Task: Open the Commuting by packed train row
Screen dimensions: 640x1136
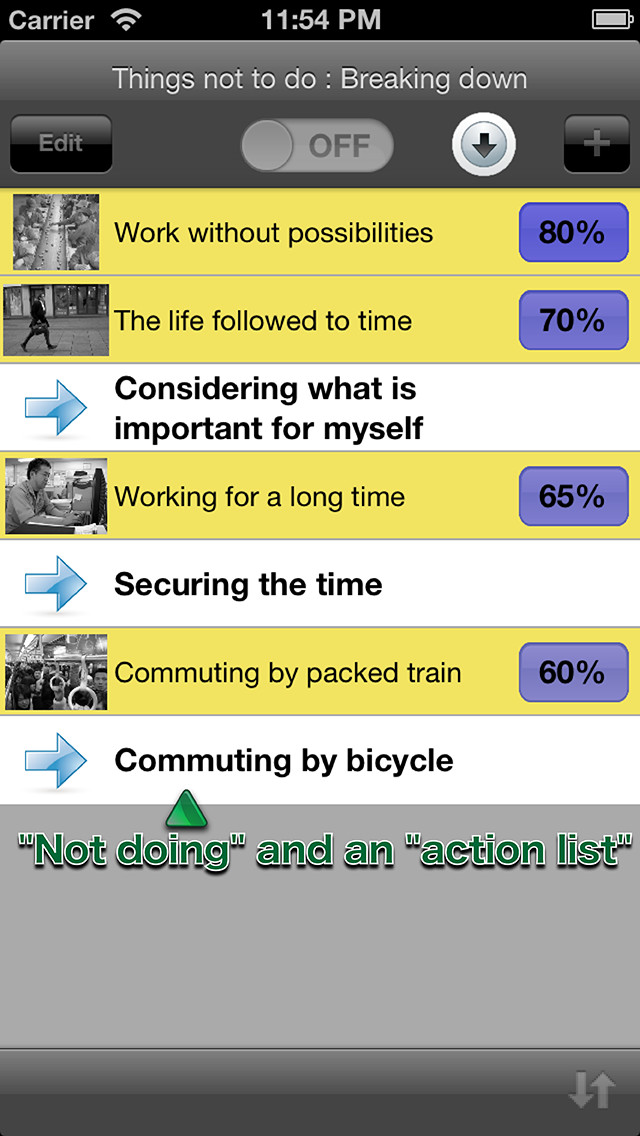Action: point(320,672)
